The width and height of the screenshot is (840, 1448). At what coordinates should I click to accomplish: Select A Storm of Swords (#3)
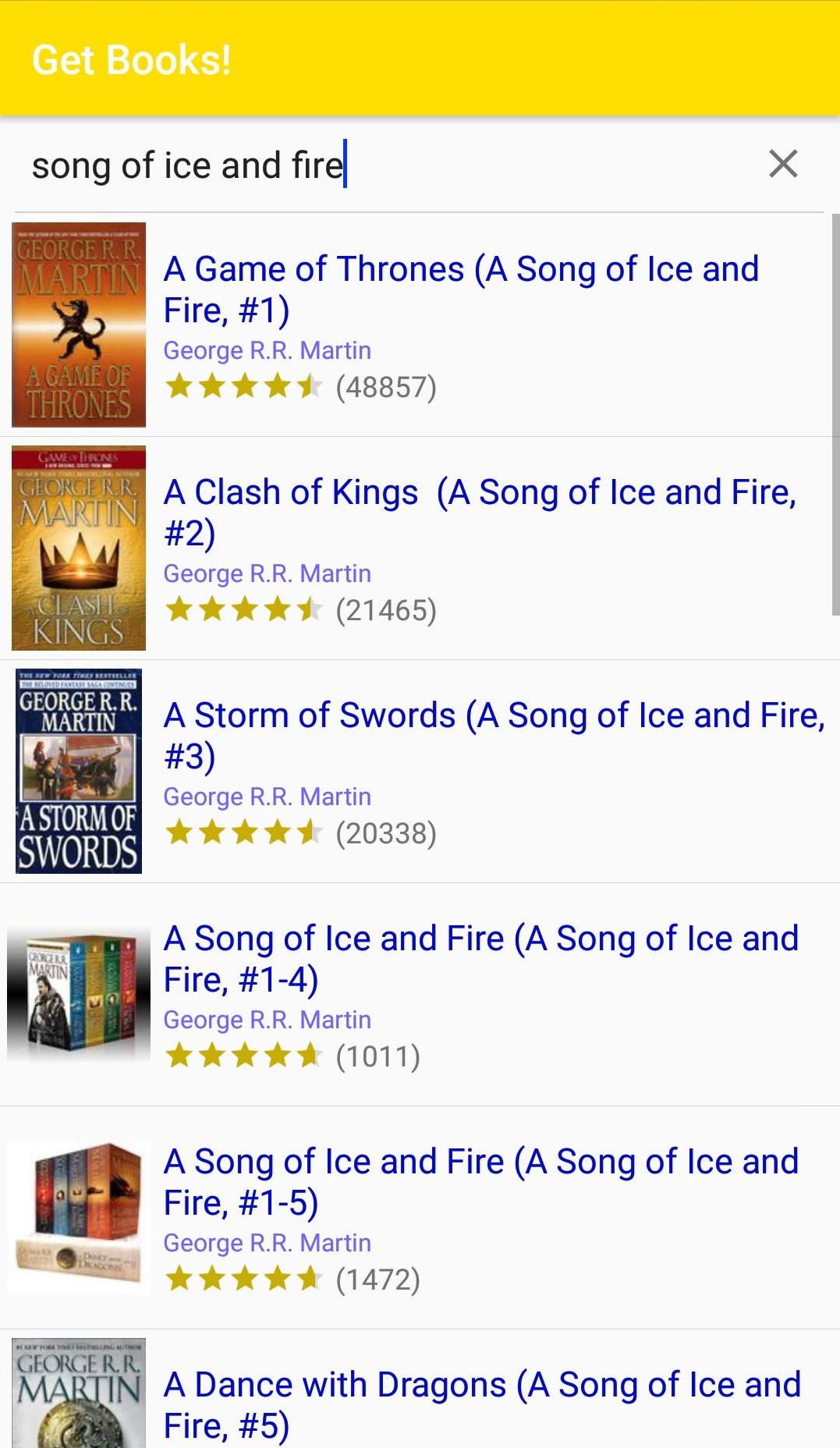pyautogui.click(x=493, y=736)
